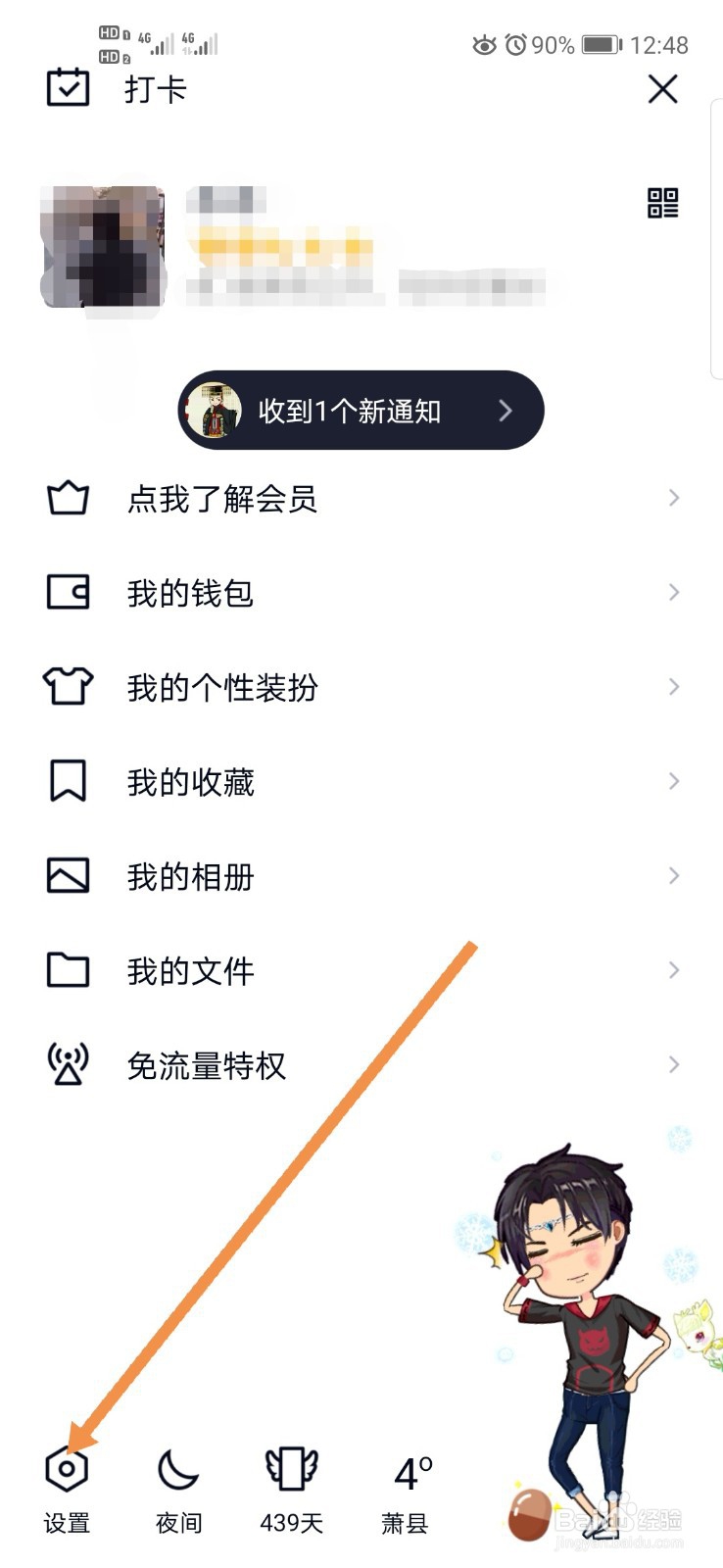Tap the eye icon in status bar
Screen dimensions: 723x1568
[484, 44]
